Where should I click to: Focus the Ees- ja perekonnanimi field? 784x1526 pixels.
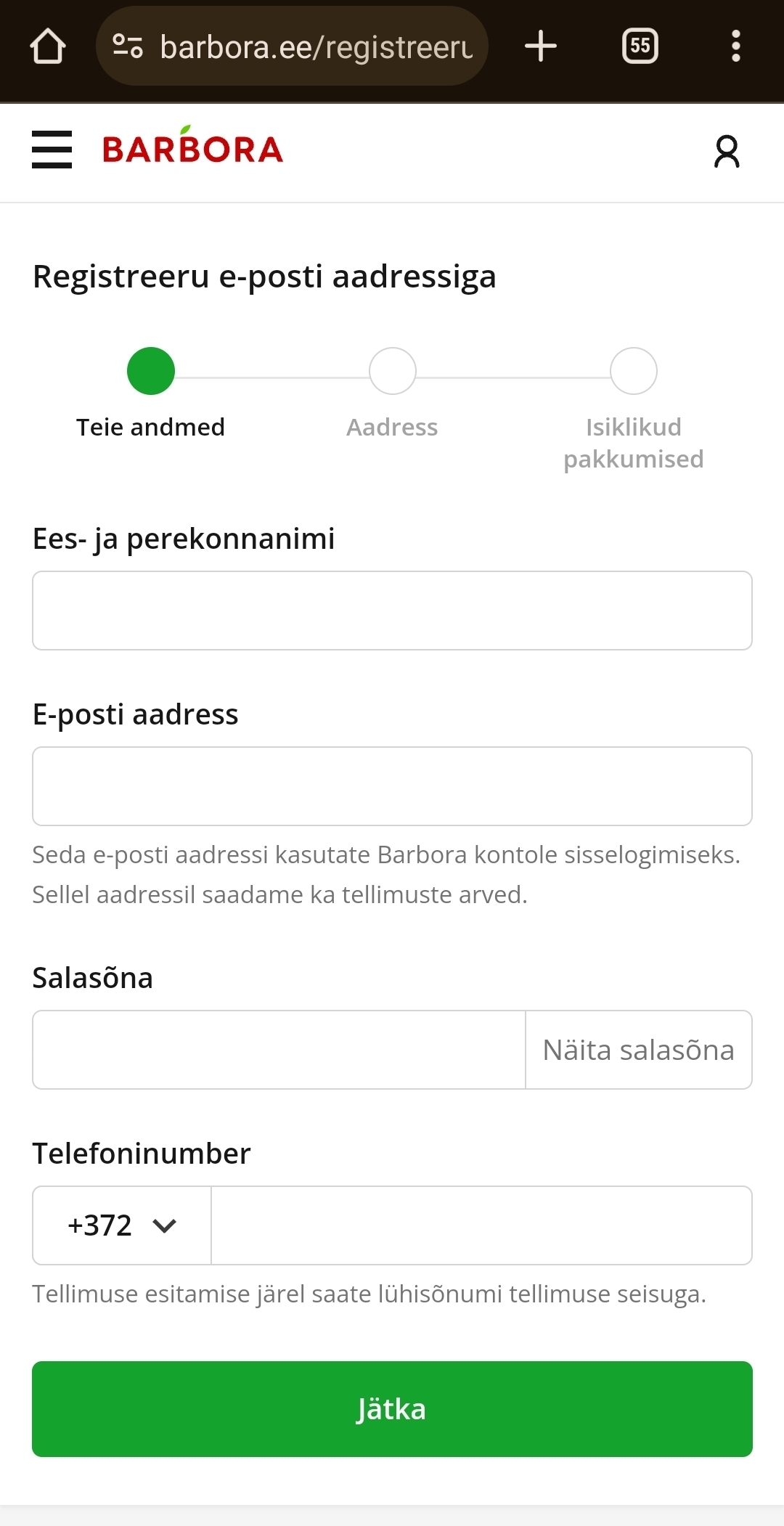392,611
